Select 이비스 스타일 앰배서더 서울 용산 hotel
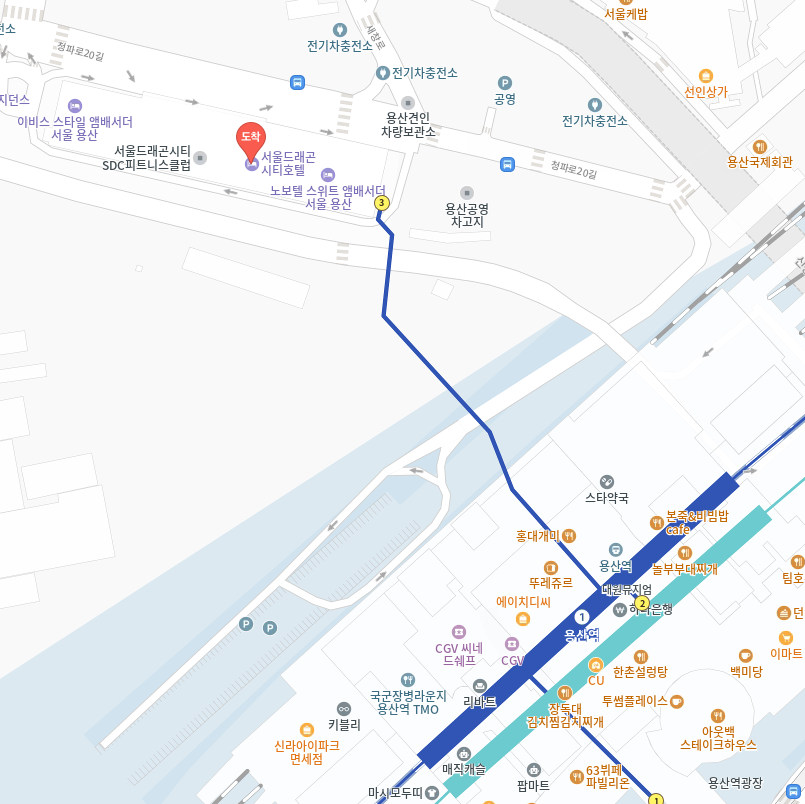The image size is (805, 804). (75, 106)
